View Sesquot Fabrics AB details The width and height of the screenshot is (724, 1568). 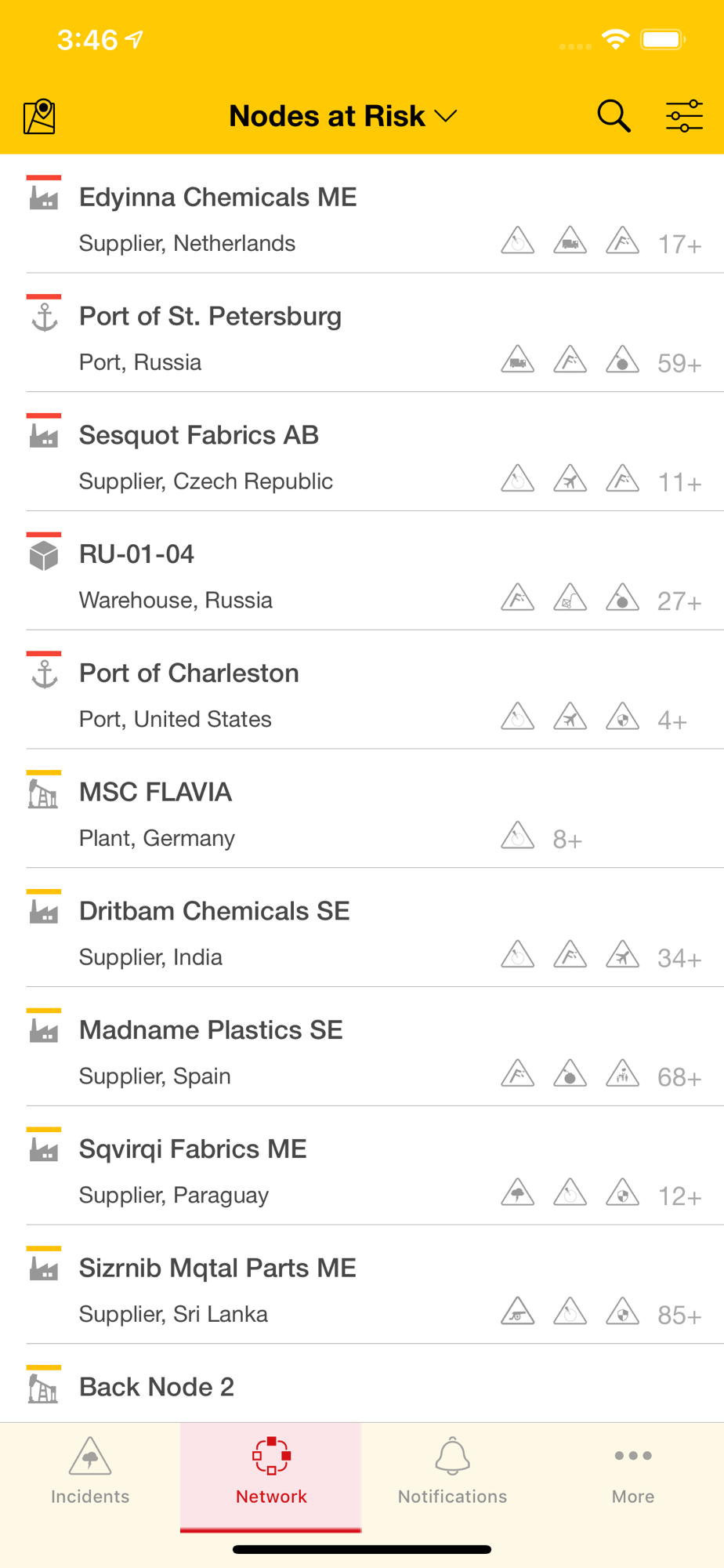pyautogui.click(x=199, y=436)
